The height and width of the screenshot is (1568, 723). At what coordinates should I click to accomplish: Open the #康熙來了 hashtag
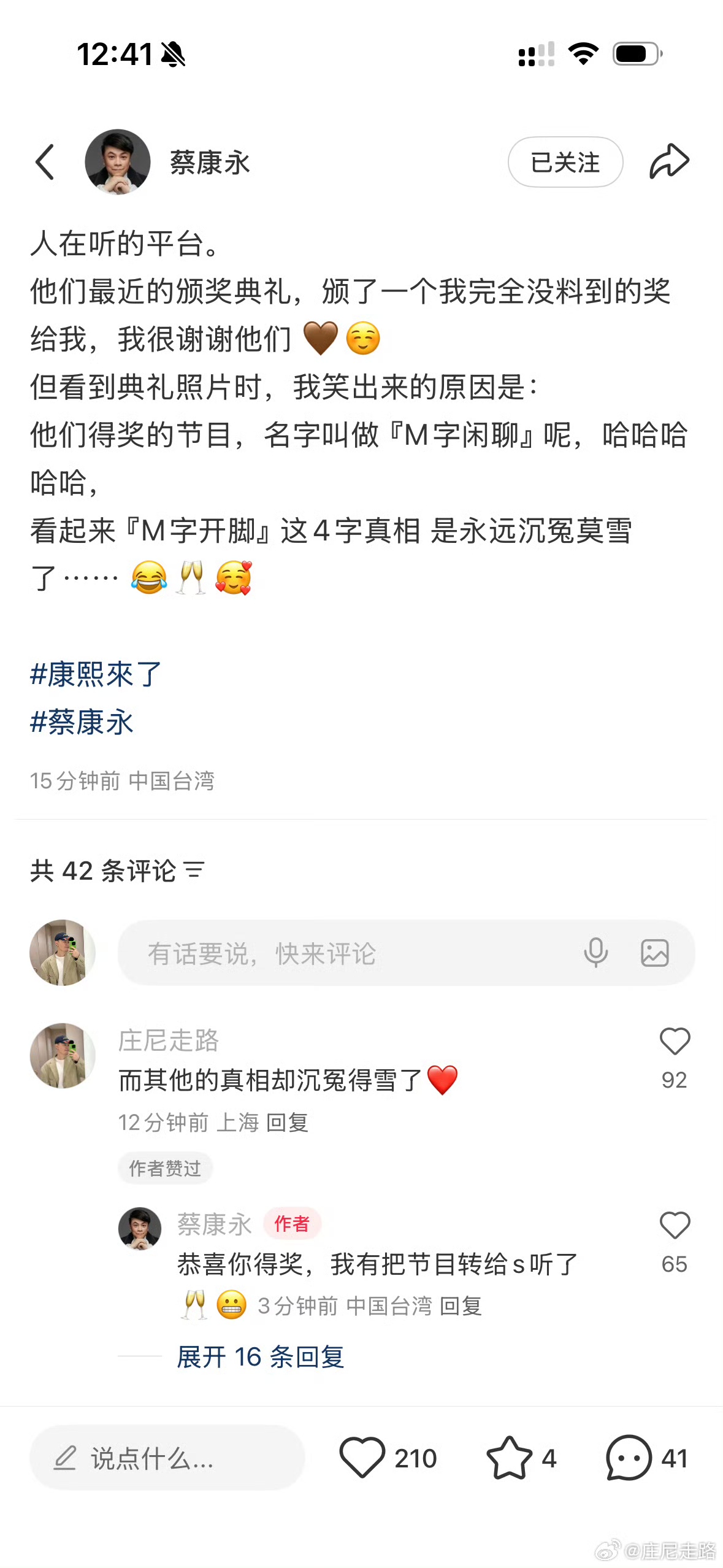[x=96, y=674]
